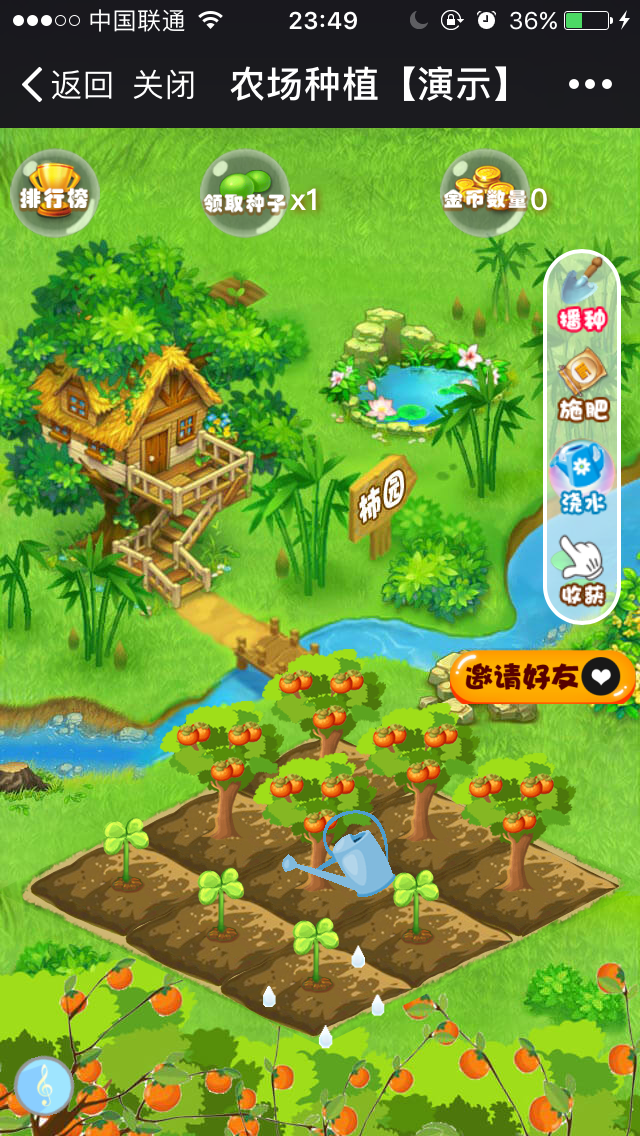Claim seeds from the 领取种子 bubble
Image resolution: width=640 pixels, height=1136 pixels.
click(245, 194)
